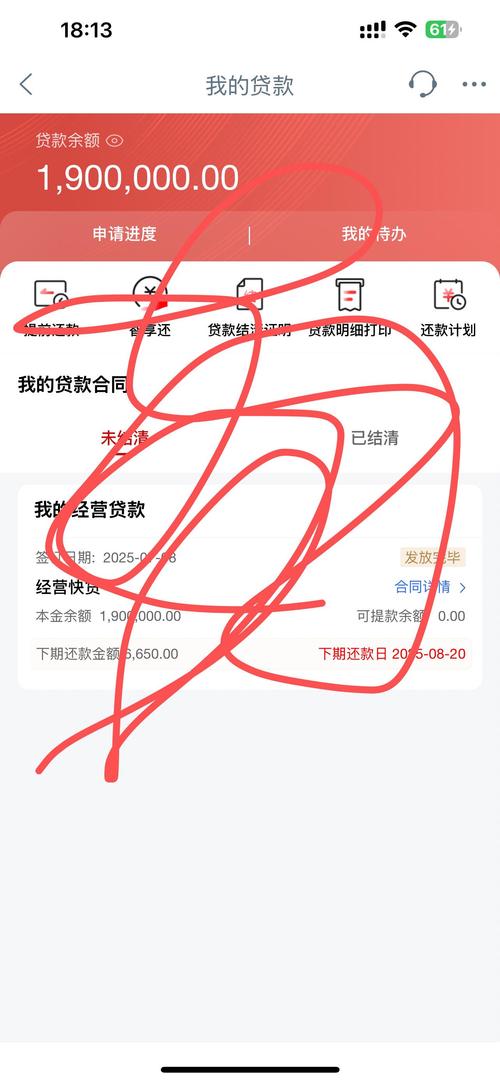Open customer service headset icon
Image resolution: width=500 pixels, height=1082 pixels.
pos(422,84)
